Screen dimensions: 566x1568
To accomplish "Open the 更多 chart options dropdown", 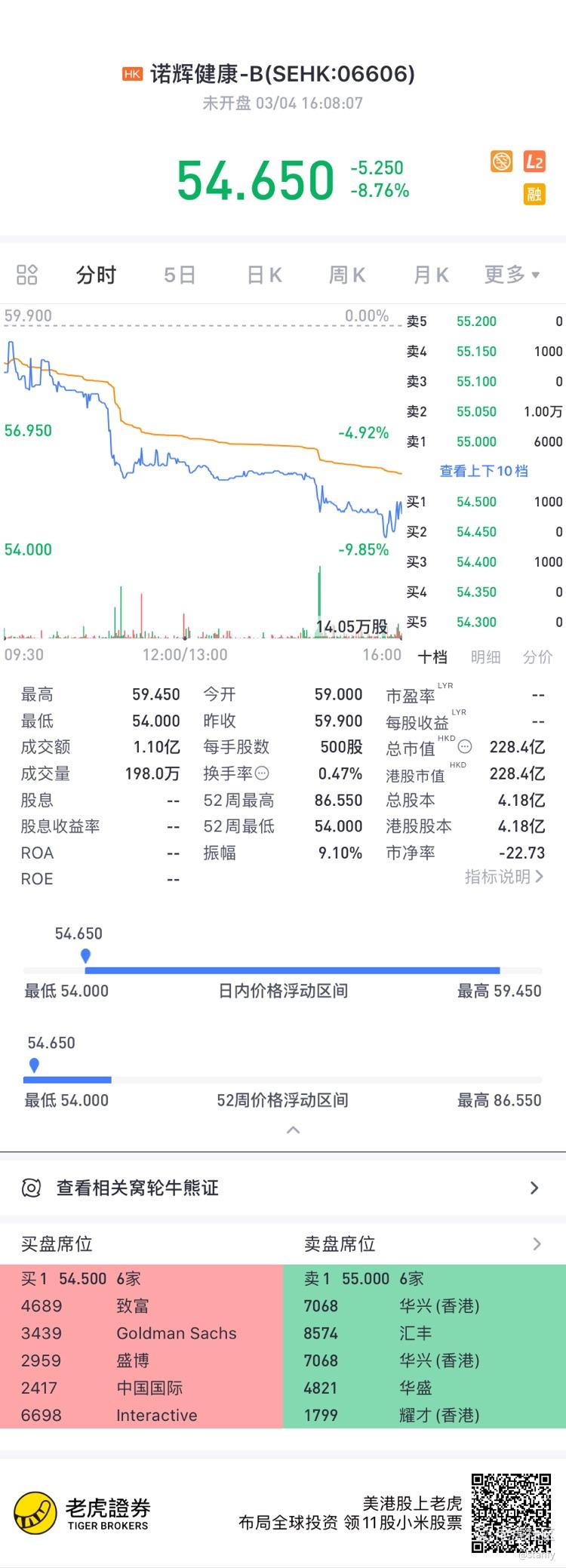I will click(512, 275).
